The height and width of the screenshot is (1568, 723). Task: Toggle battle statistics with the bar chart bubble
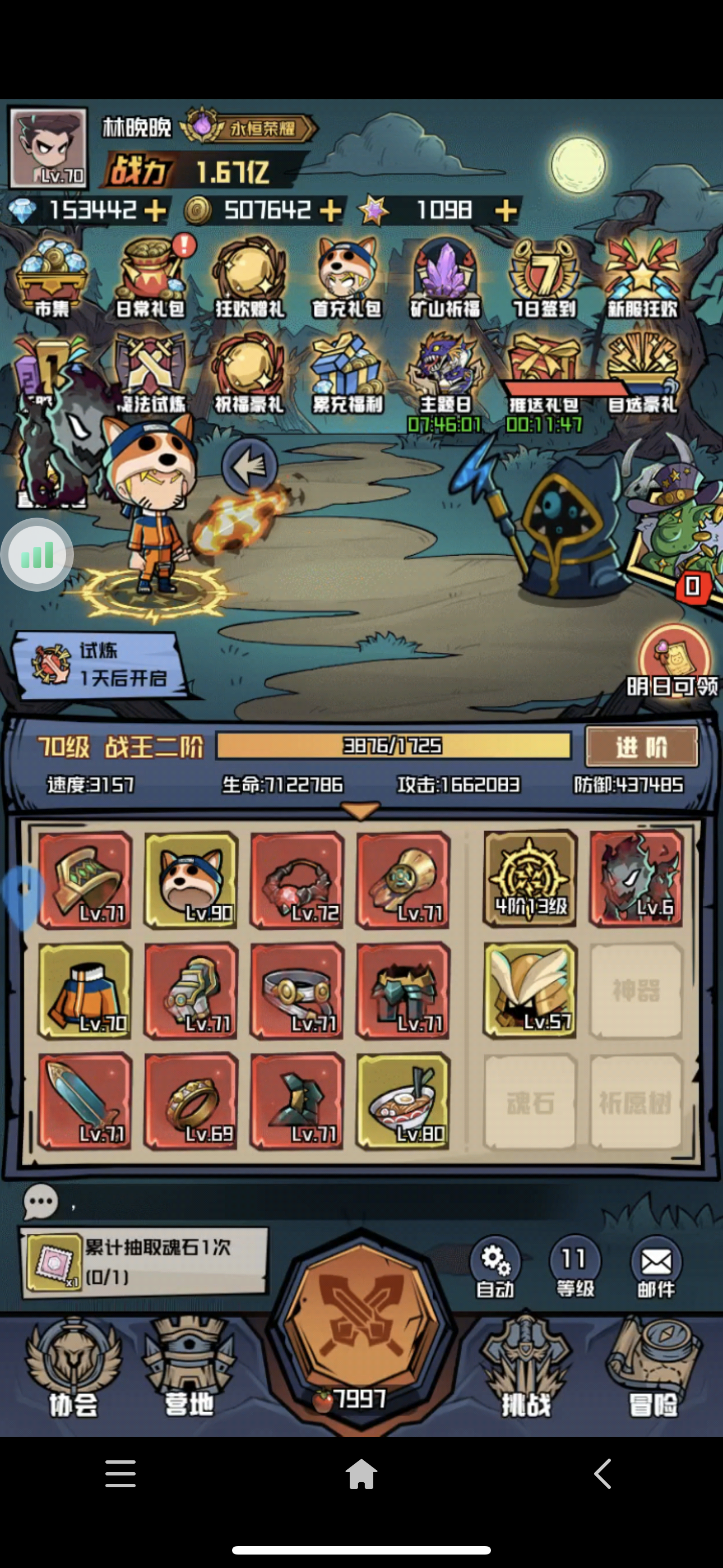point(36,554)
